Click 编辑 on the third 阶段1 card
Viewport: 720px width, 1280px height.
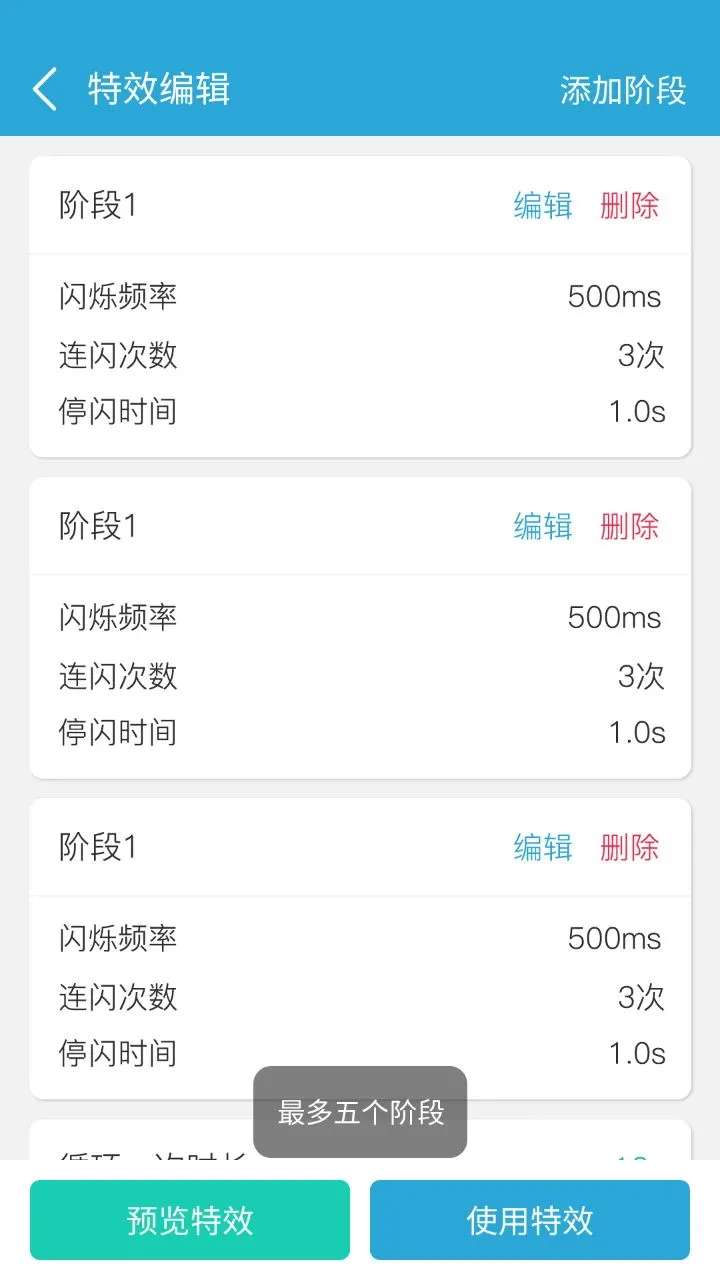click(x=541, y=847)
